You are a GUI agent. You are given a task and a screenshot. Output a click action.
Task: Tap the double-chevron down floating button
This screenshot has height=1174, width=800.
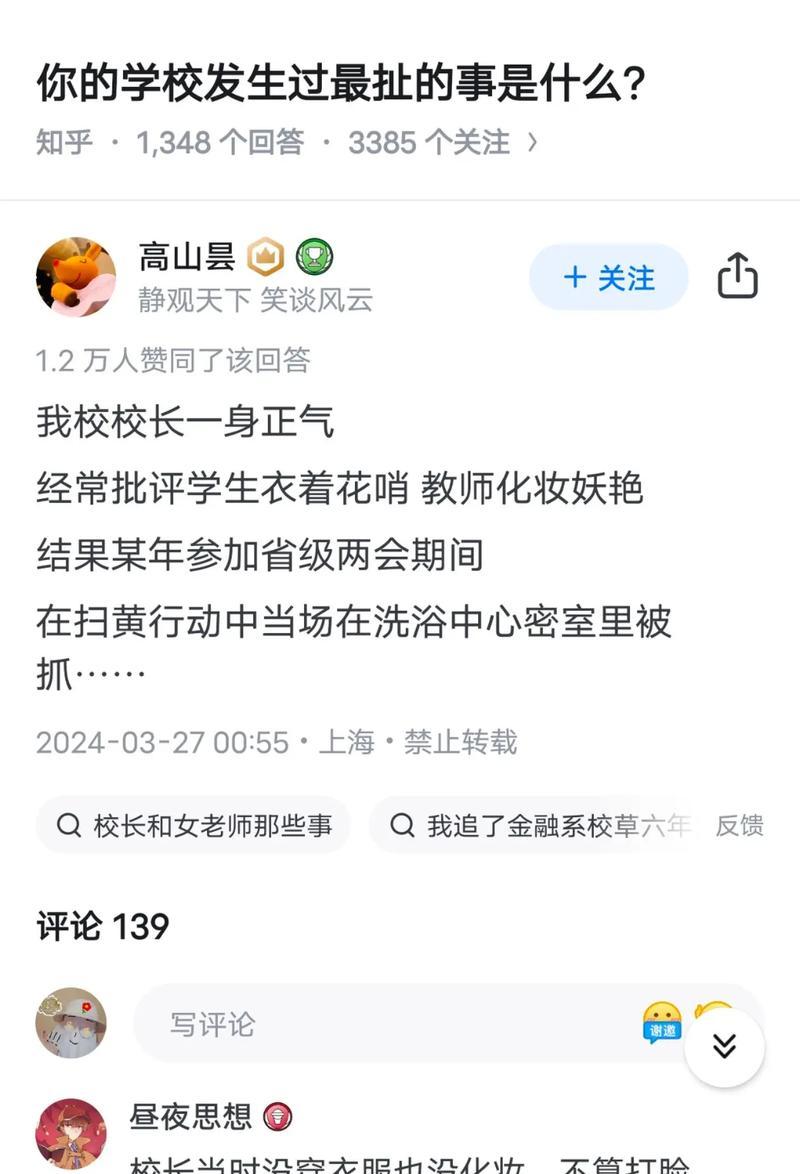[724, 1046]
